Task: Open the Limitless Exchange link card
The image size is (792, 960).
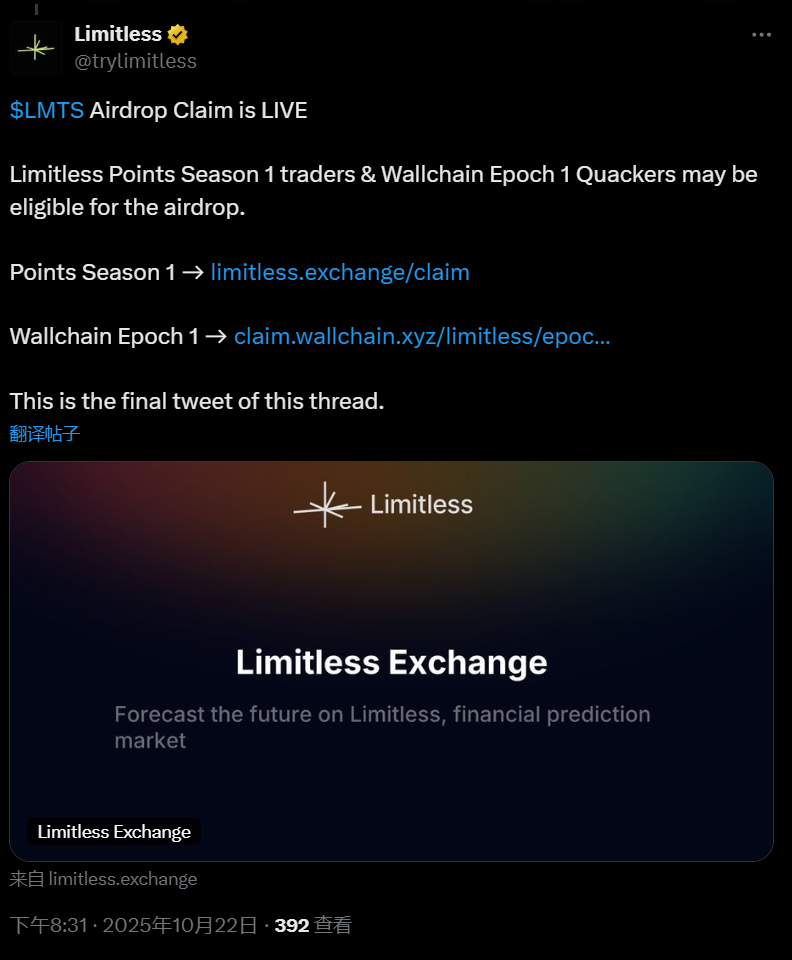Action: click(391, 660)
